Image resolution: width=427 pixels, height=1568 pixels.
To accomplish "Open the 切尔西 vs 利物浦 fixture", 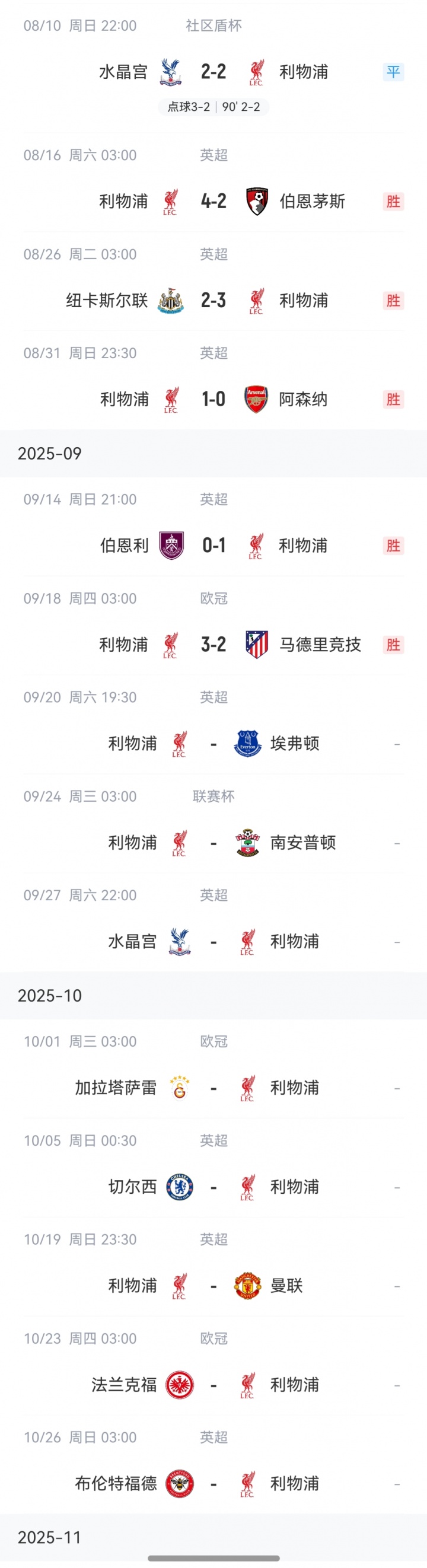I will click(x=213, y=1187).
